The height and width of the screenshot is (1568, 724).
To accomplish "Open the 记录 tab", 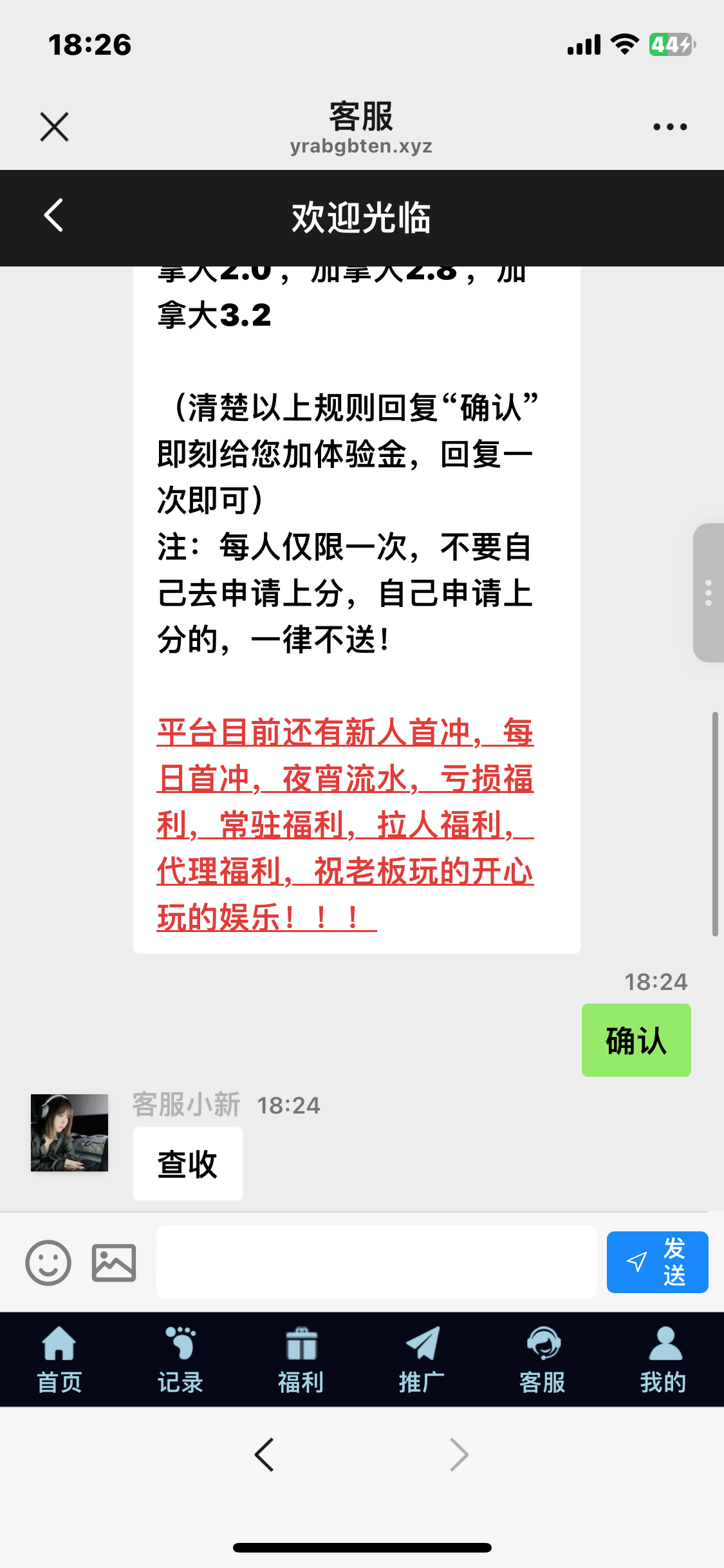I will click(180, 1359).
